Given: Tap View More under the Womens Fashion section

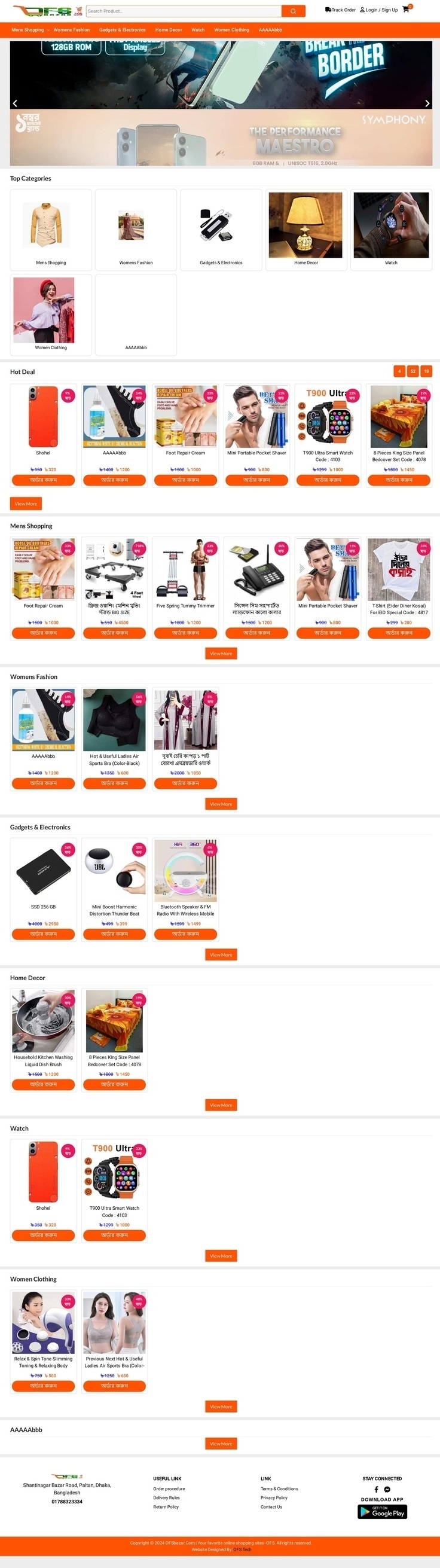Looking at the screenshot, I should (221, 804).
